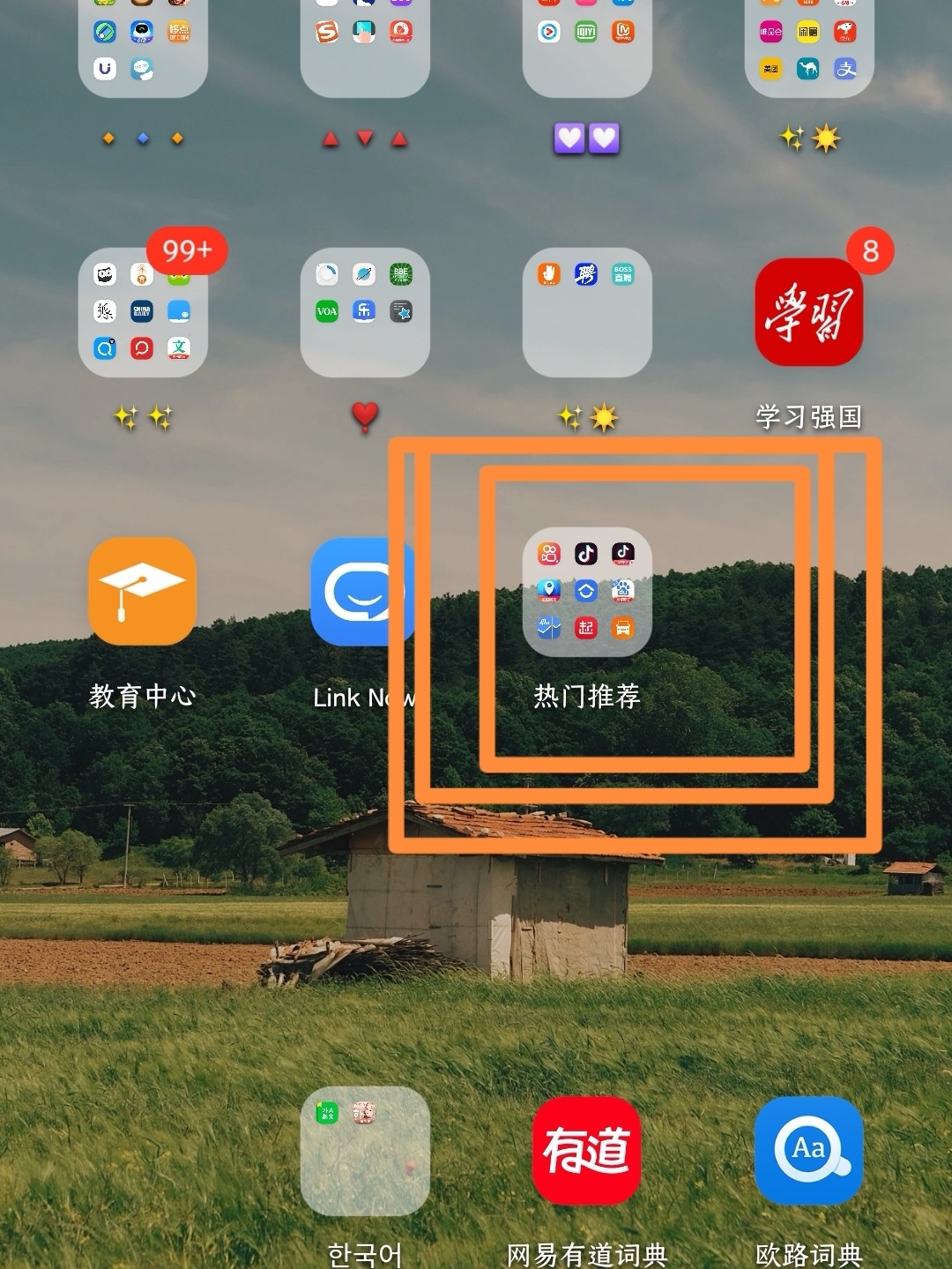This screenshot has width=952, height=1269.
Task: Open the folder labeled with a red heart
Action: [x=365, y=312]
